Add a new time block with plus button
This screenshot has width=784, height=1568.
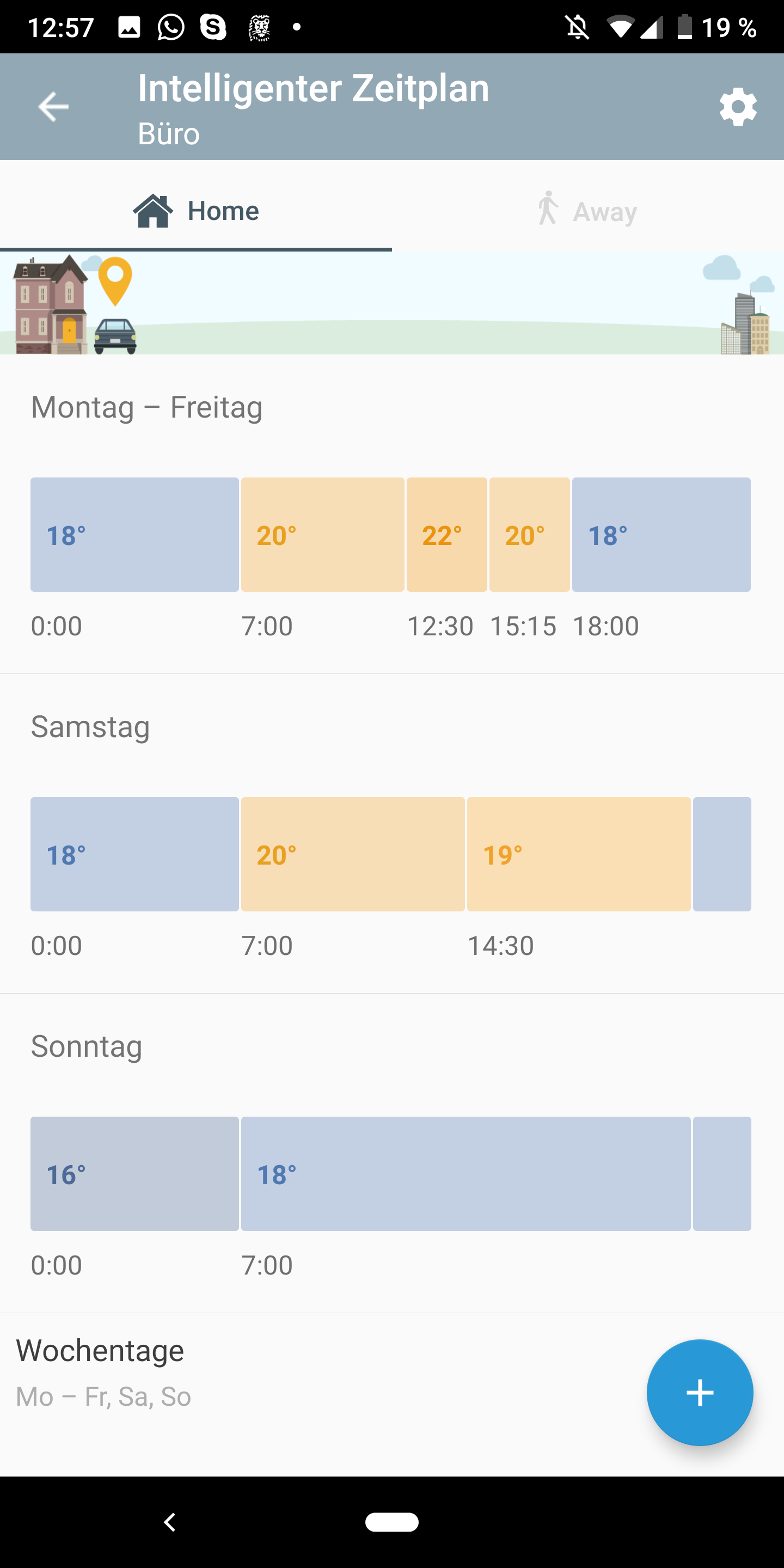700,1393
